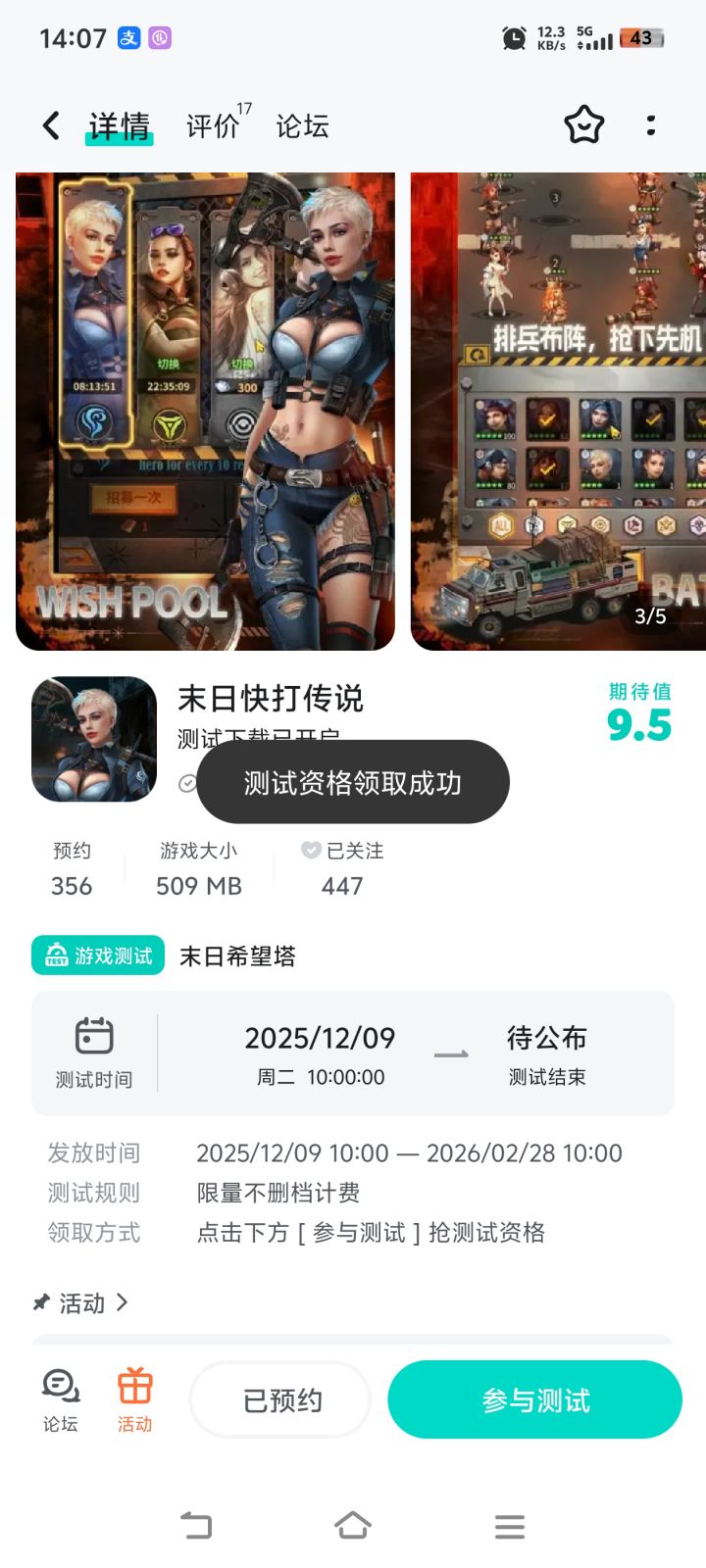Open the three-dot overflow menu
Viewport: 706px width, 1568px height.
tap(650, 125)
